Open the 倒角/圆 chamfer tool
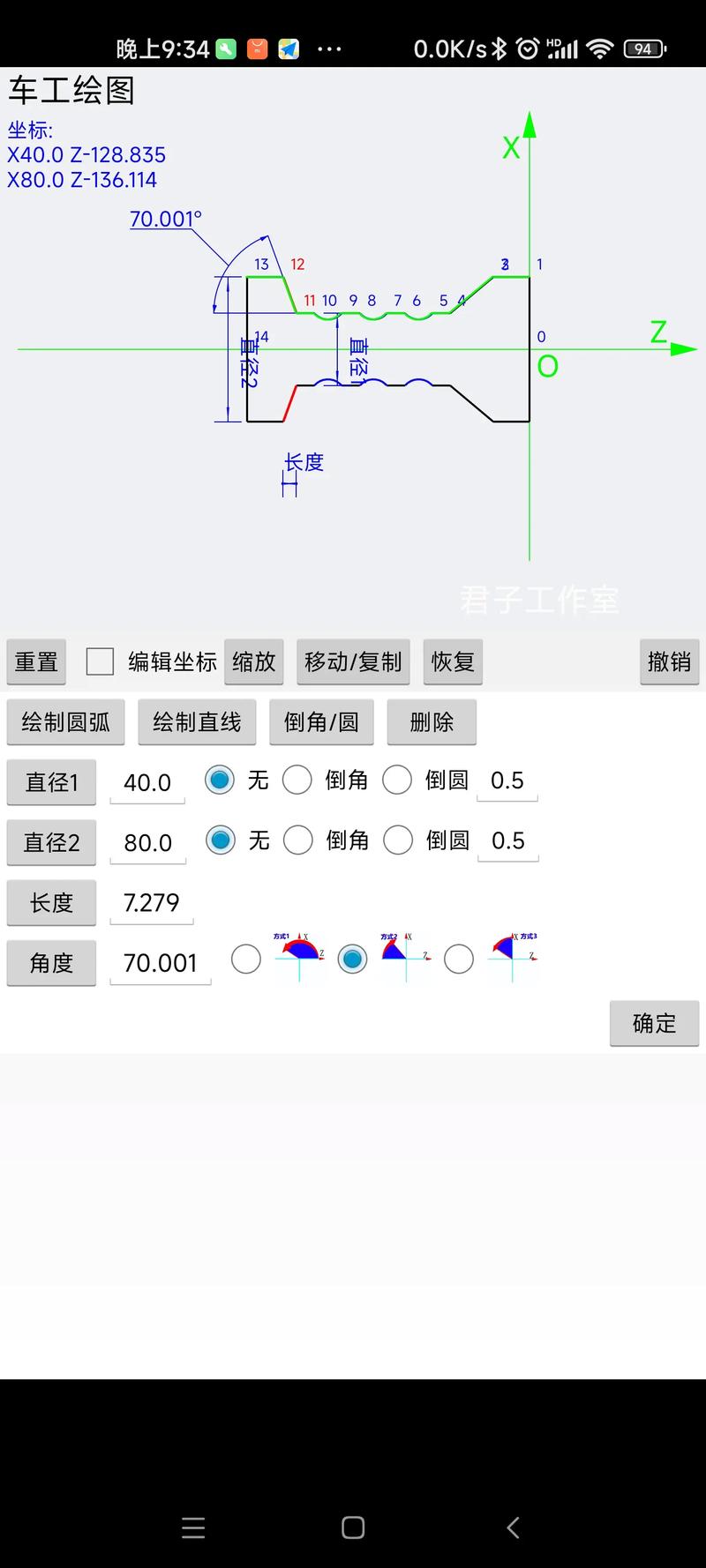This screenshot has width=706, height=1568. click(321, 722)
